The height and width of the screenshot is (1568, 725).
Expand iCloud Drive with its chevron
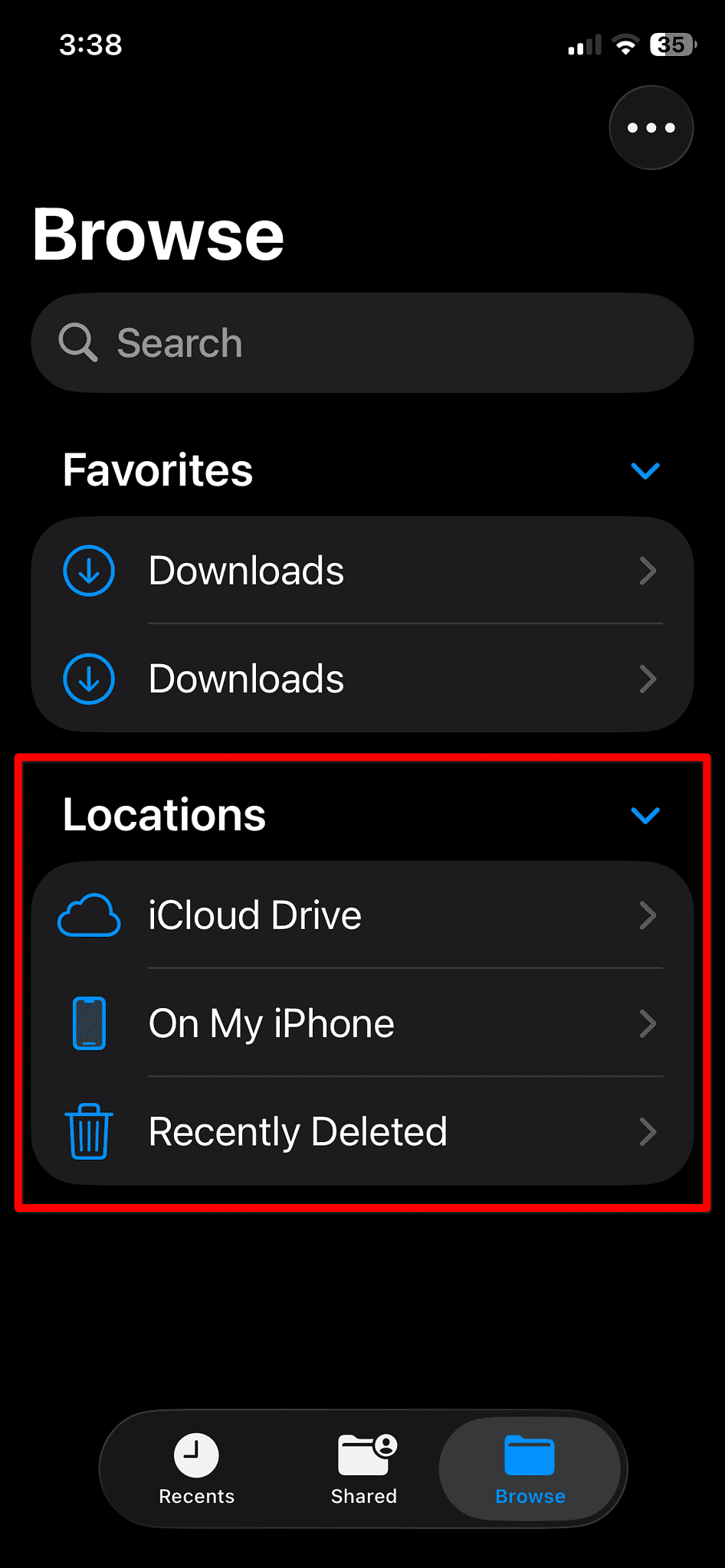pos(648,915)
